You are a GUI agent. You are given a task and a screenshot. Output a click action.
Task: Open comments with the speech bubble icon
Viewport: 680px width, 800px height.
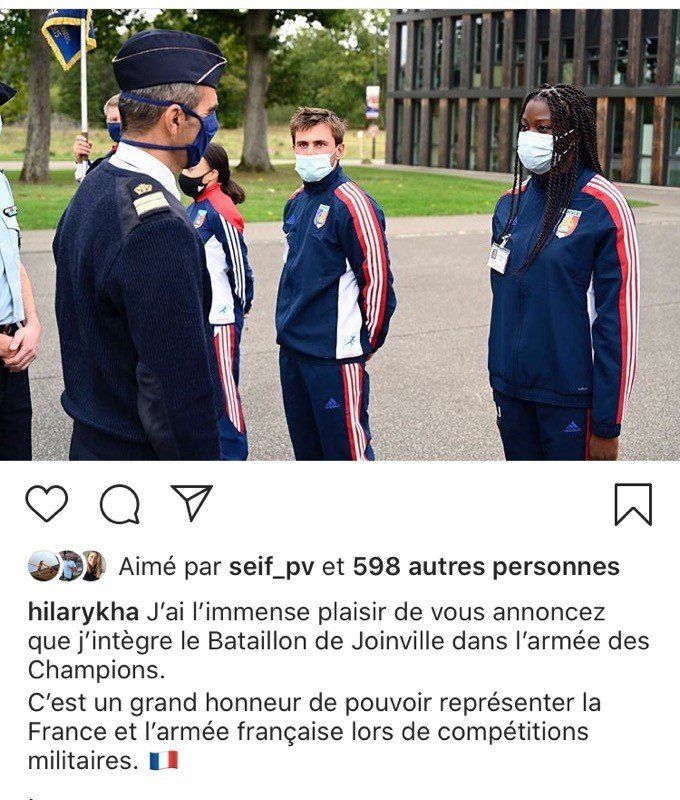(119, 504)
